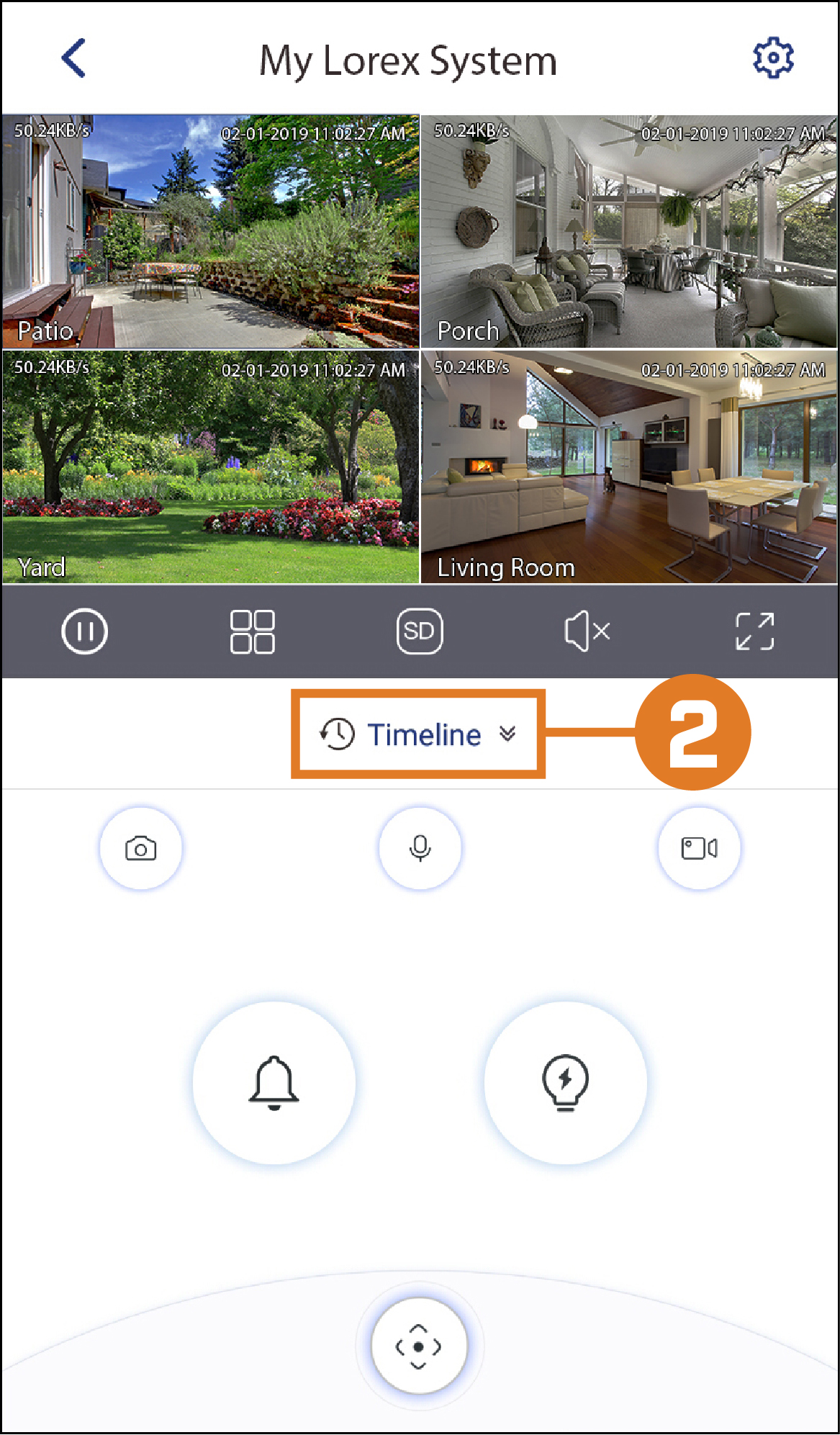The image size is (840, 1435).
Task: Open the settings gear icon
Action: tap(773, 58)
